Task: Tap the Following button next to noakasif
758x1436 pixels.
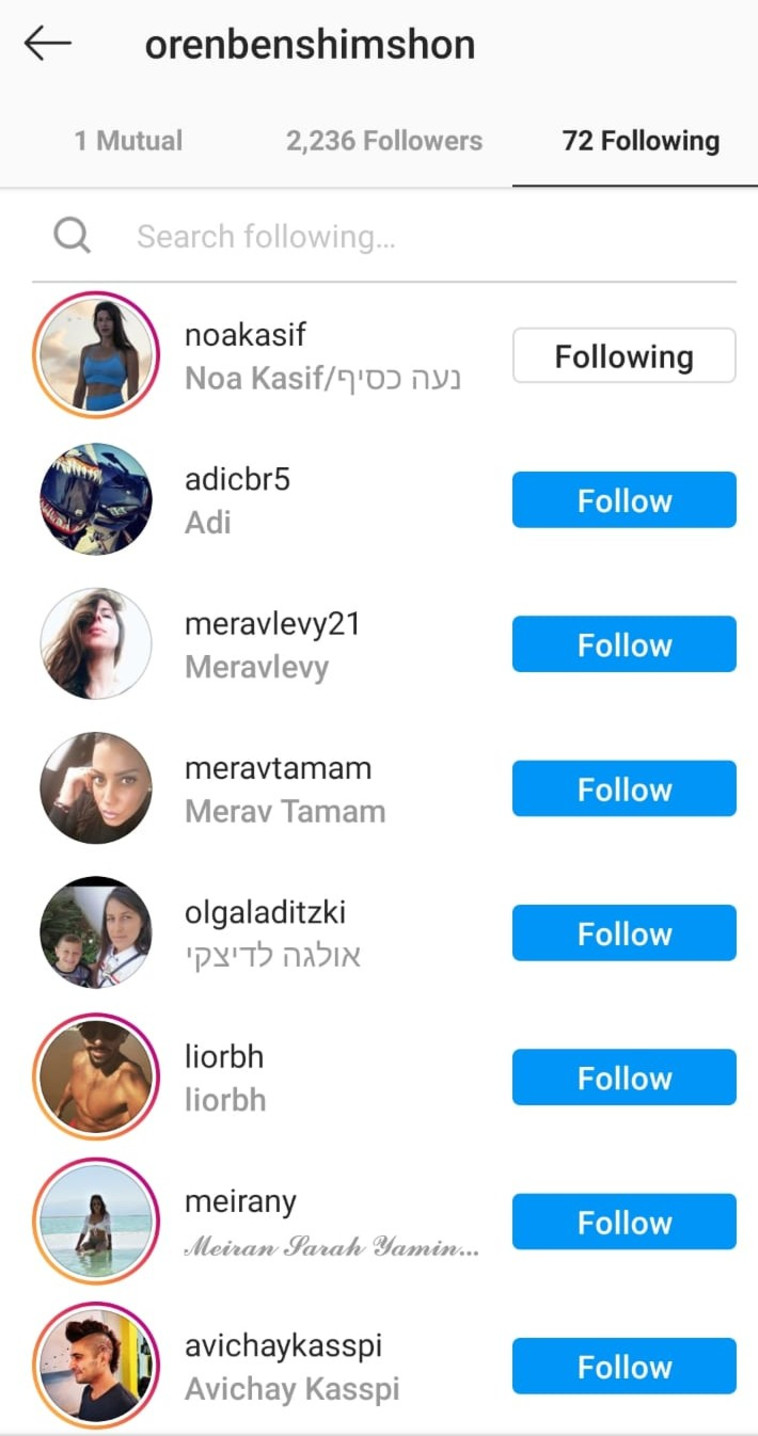Action: [x=624, y=356]
